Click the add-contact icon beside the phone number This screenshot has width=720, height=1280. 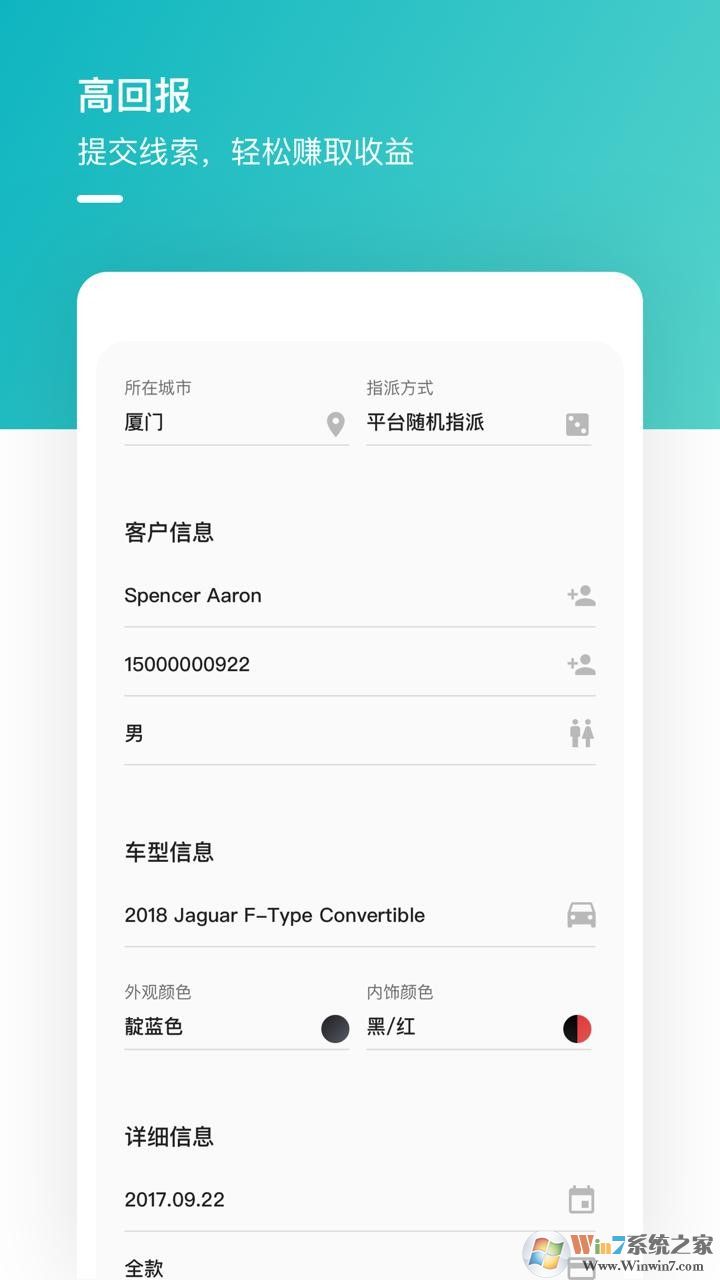point(581,663)
